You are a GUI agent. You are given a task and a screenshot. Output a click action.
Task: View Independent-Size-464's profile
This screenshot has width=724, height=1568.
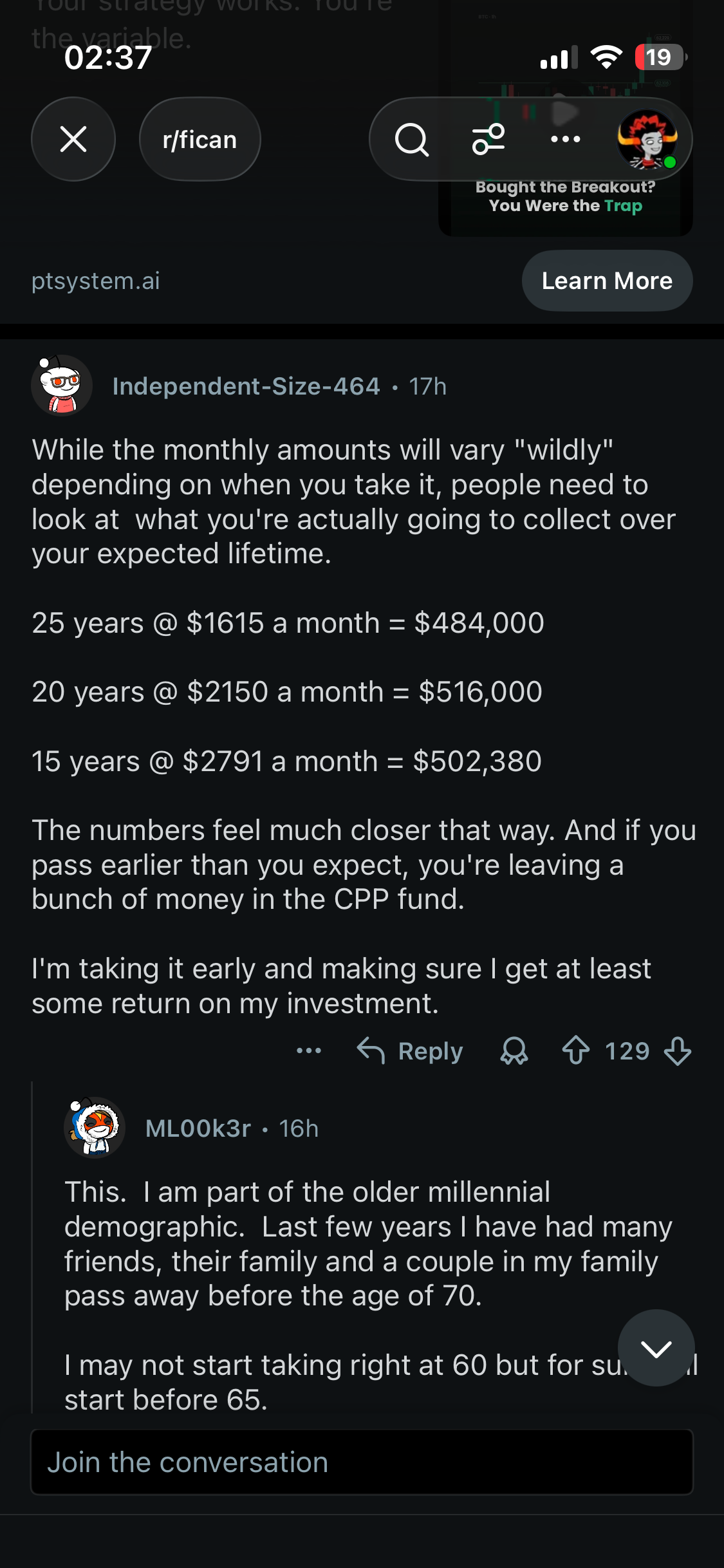coord(246,386)
